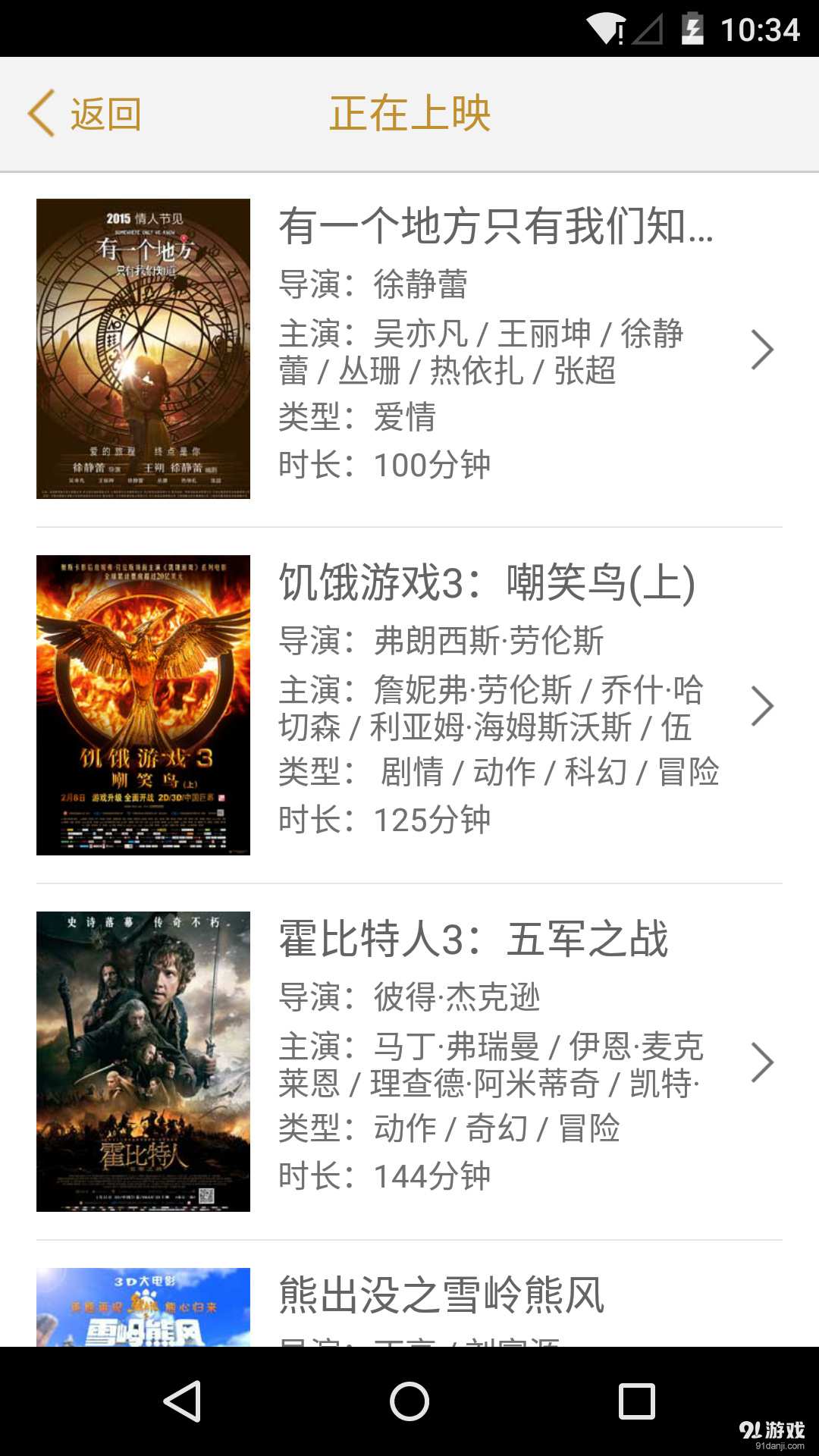The height and width of the screenshot is (1456, 819).
Task: Tap the battery charging indicator
Action: (x=694, y=29)
